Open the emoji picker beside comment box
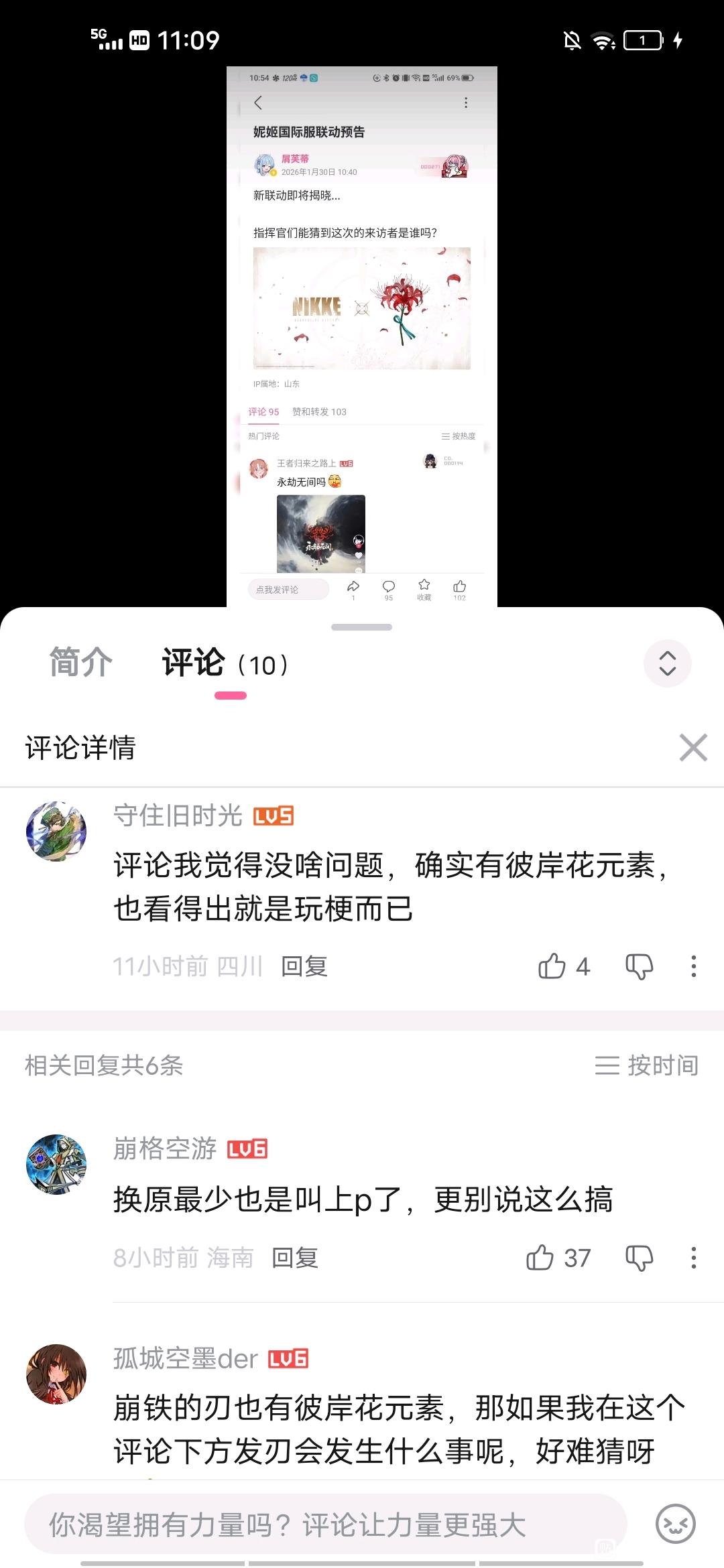 tap(675, 1524)
